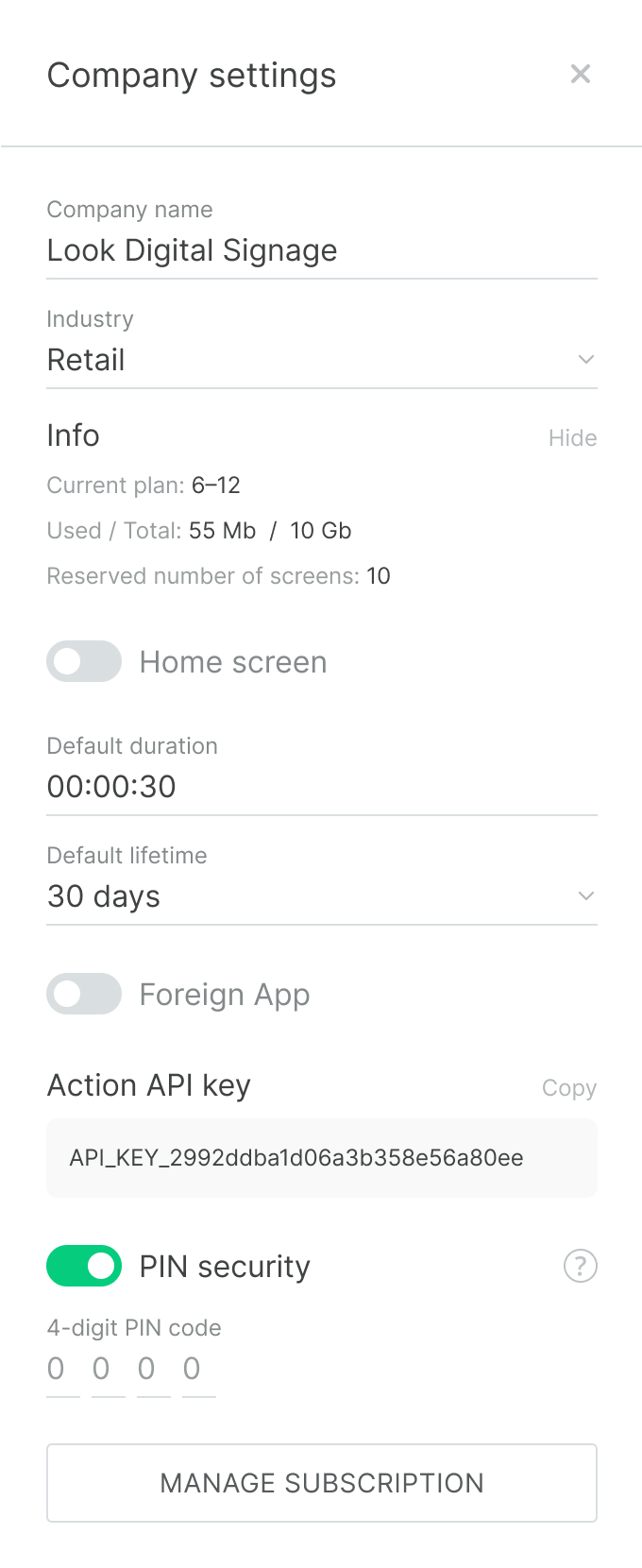This screenshot has height=1568, width=642.
Task: Hide the Info section
Action: [572, 438]
